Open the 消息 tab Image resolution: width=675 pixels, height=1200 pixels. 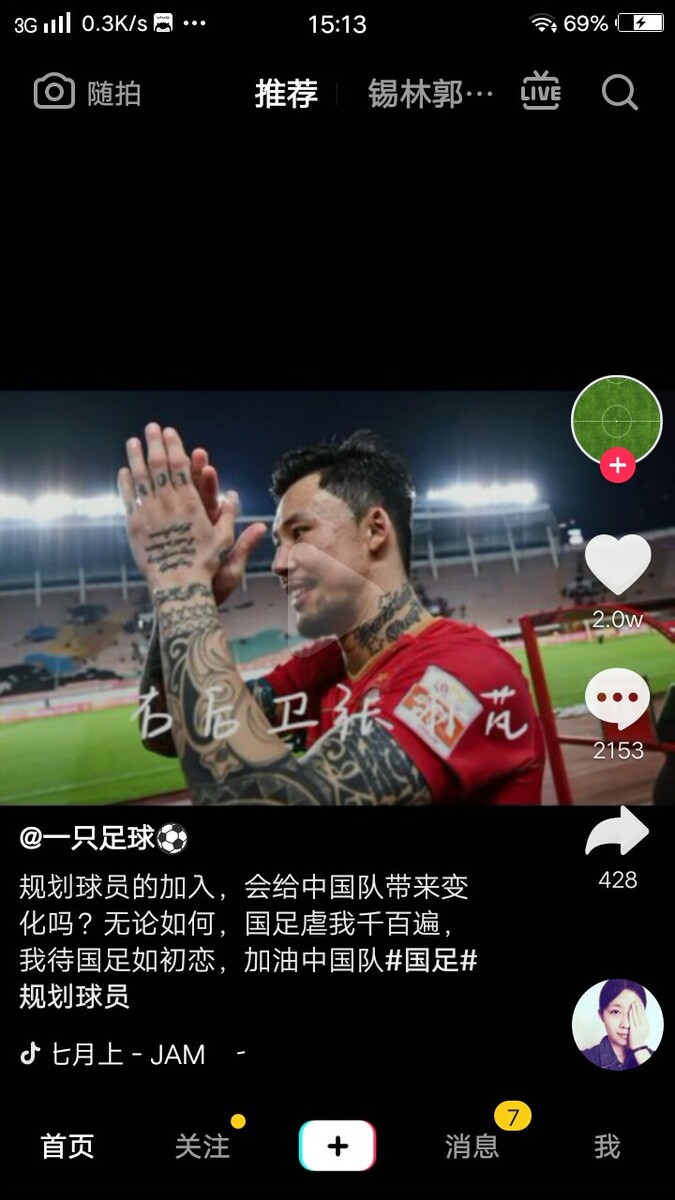(471, 1146)
